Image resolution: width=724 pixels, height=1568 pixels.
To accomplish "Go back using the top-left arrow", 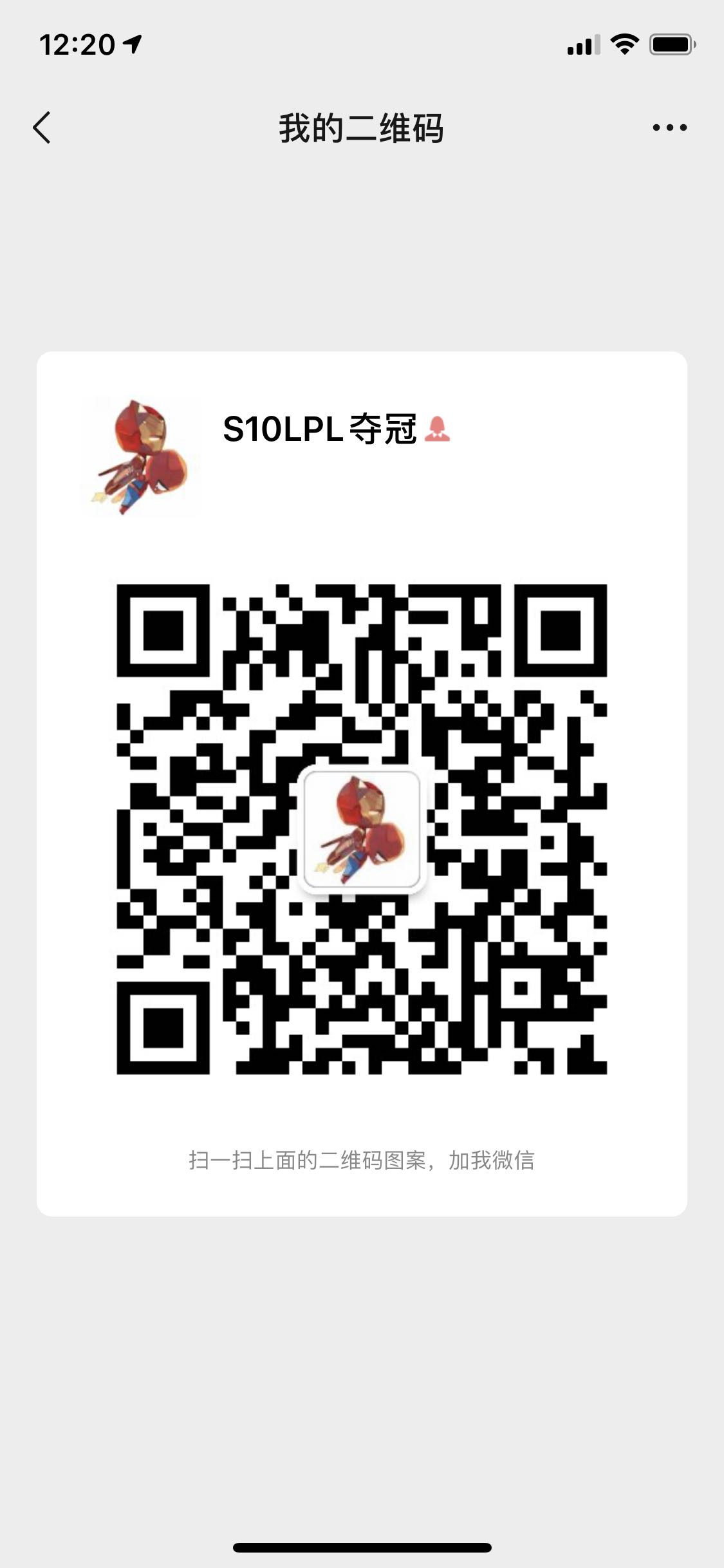I will [x=42, y=127].
